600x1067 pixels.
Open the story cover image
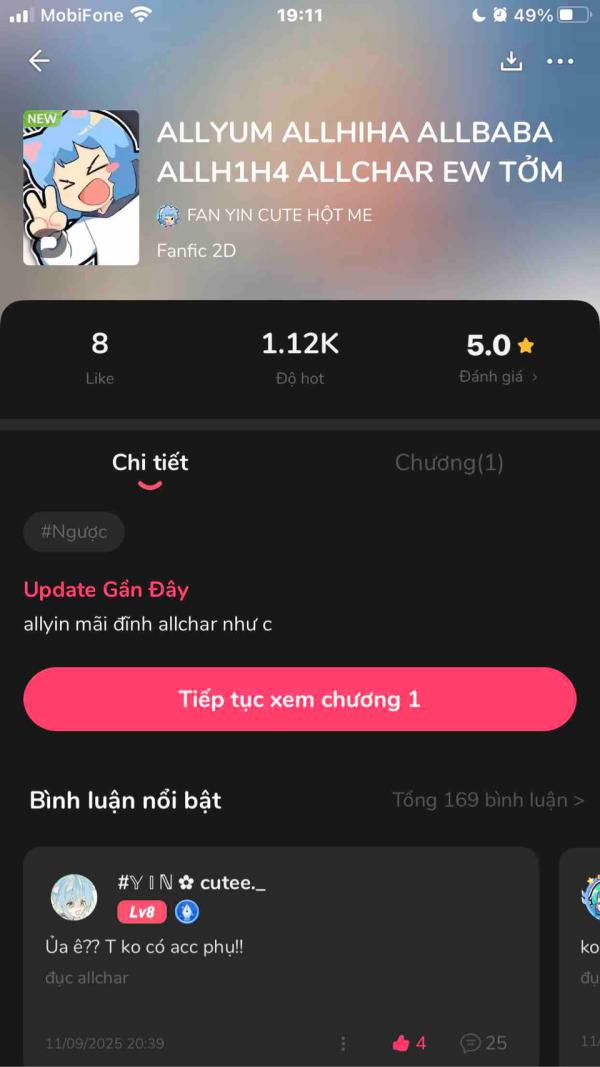click(x=81, y=188)
